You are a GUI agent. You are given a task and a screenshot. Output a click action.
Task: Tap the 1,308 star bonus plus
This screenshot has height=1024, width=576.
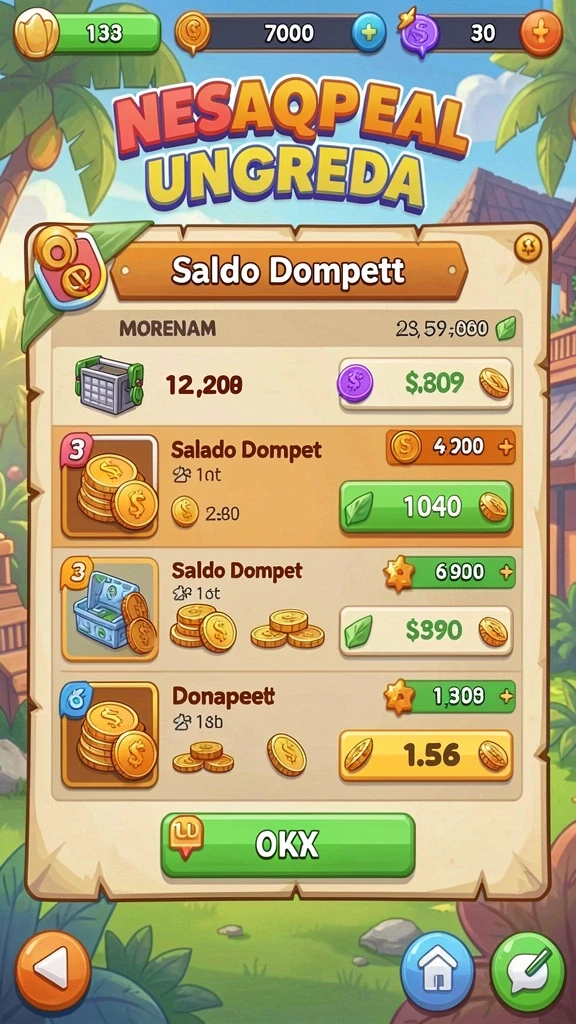click(506, 697)
